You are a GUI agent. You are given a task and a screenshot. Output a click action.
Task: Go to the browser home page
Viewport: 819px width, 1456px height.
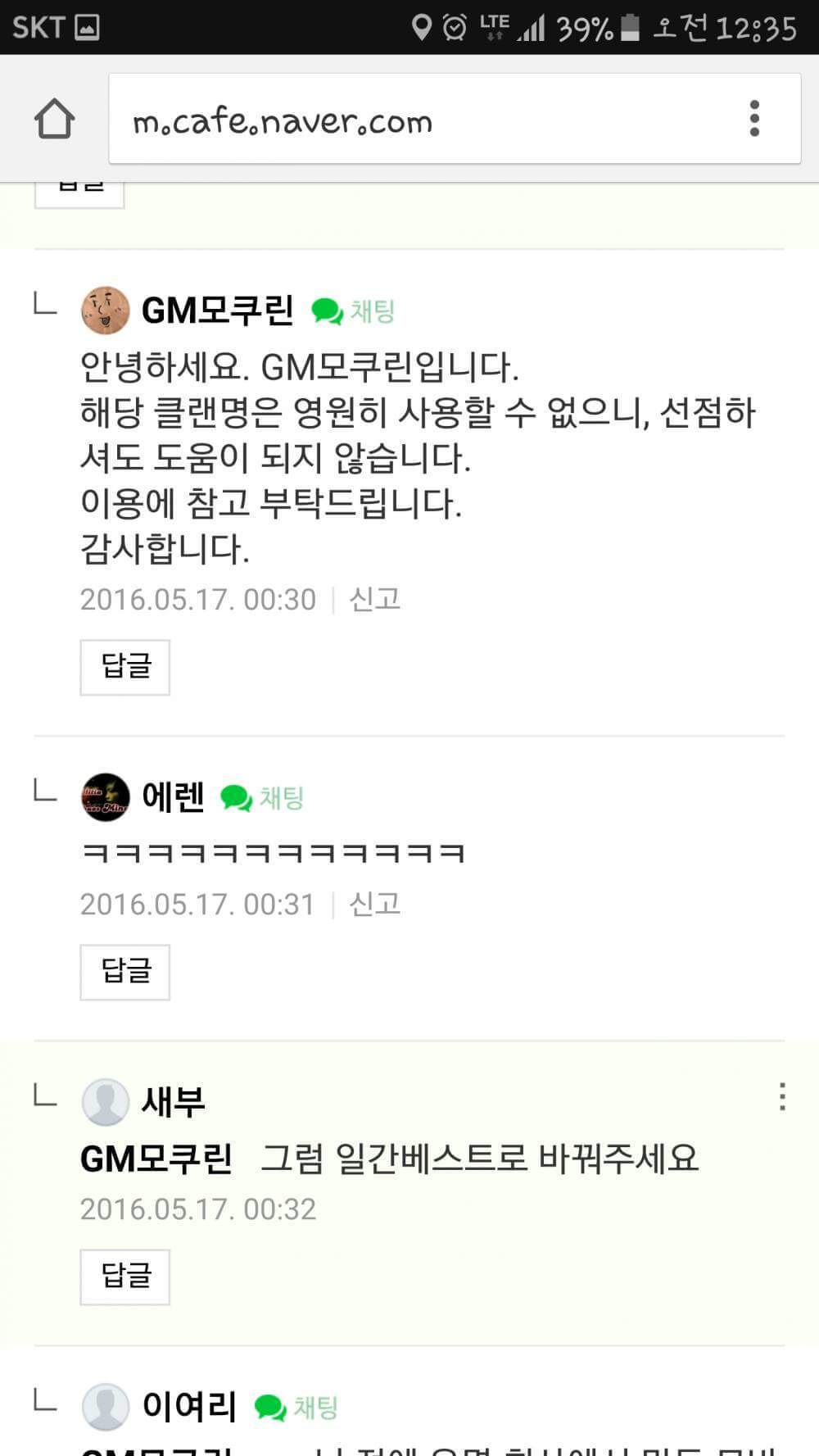[x=55, y=119]
